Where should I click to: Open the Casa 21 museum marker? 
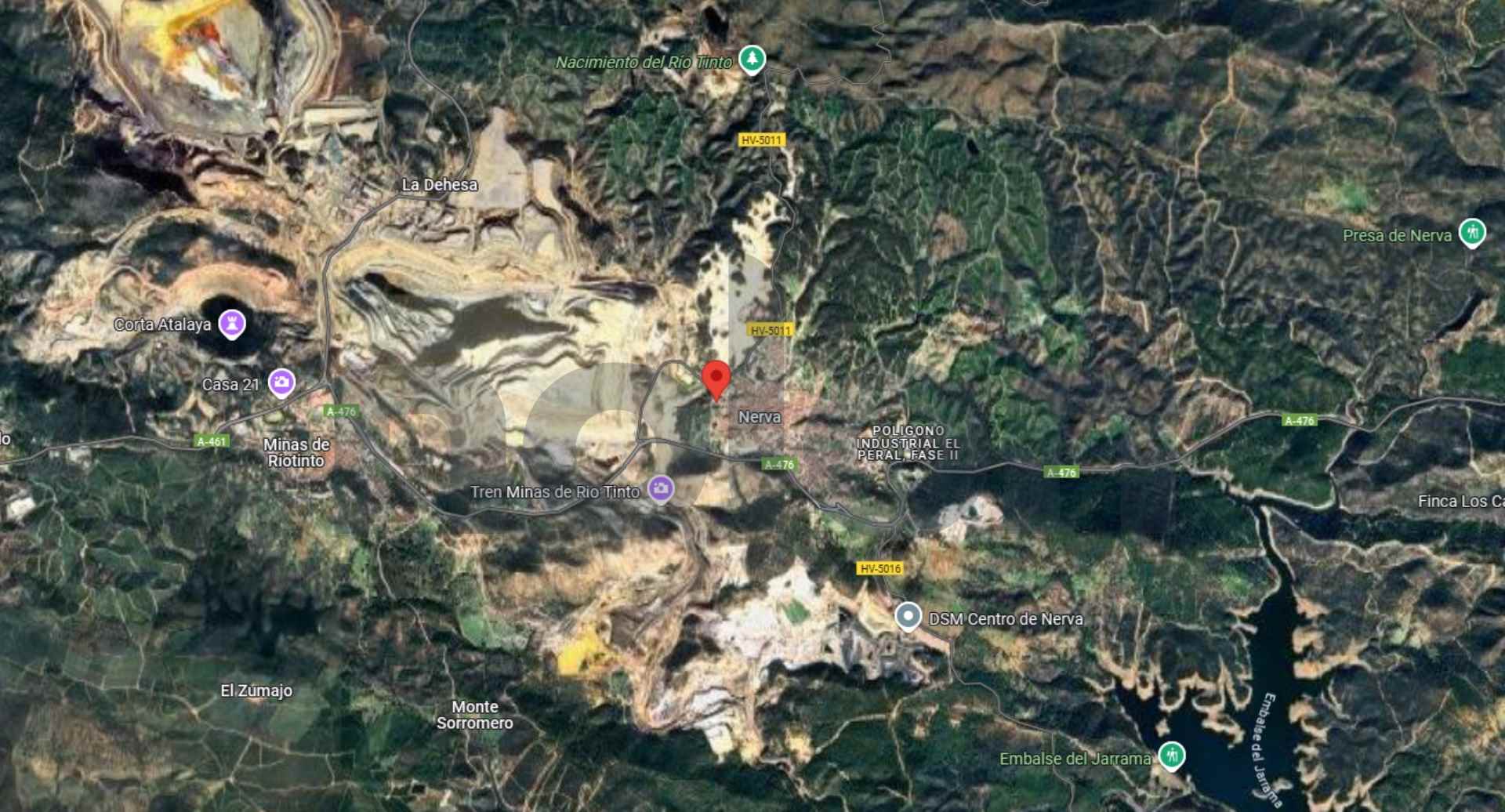click(x=281, y=382)
